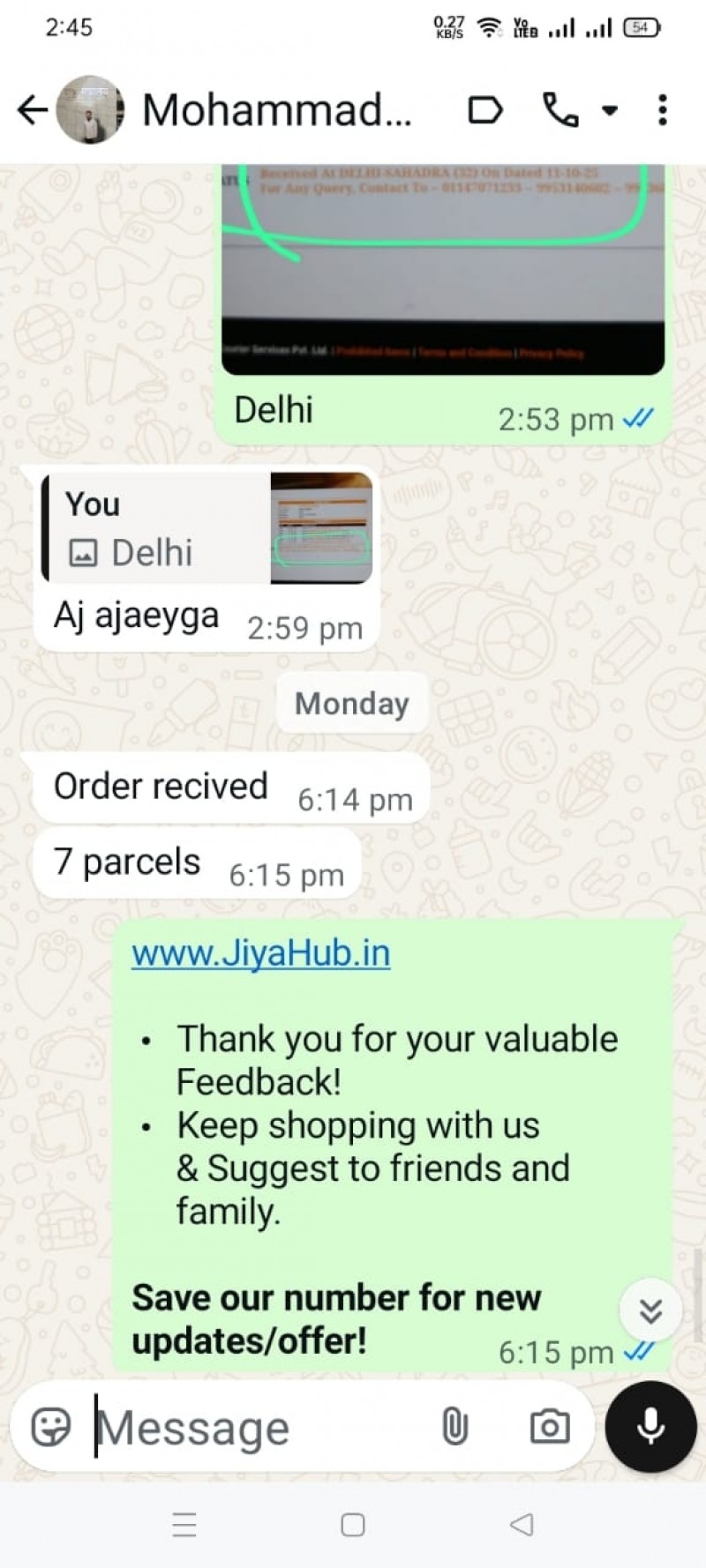
Task: Open the camera to send a photo
Action: tap(549, 1426)
